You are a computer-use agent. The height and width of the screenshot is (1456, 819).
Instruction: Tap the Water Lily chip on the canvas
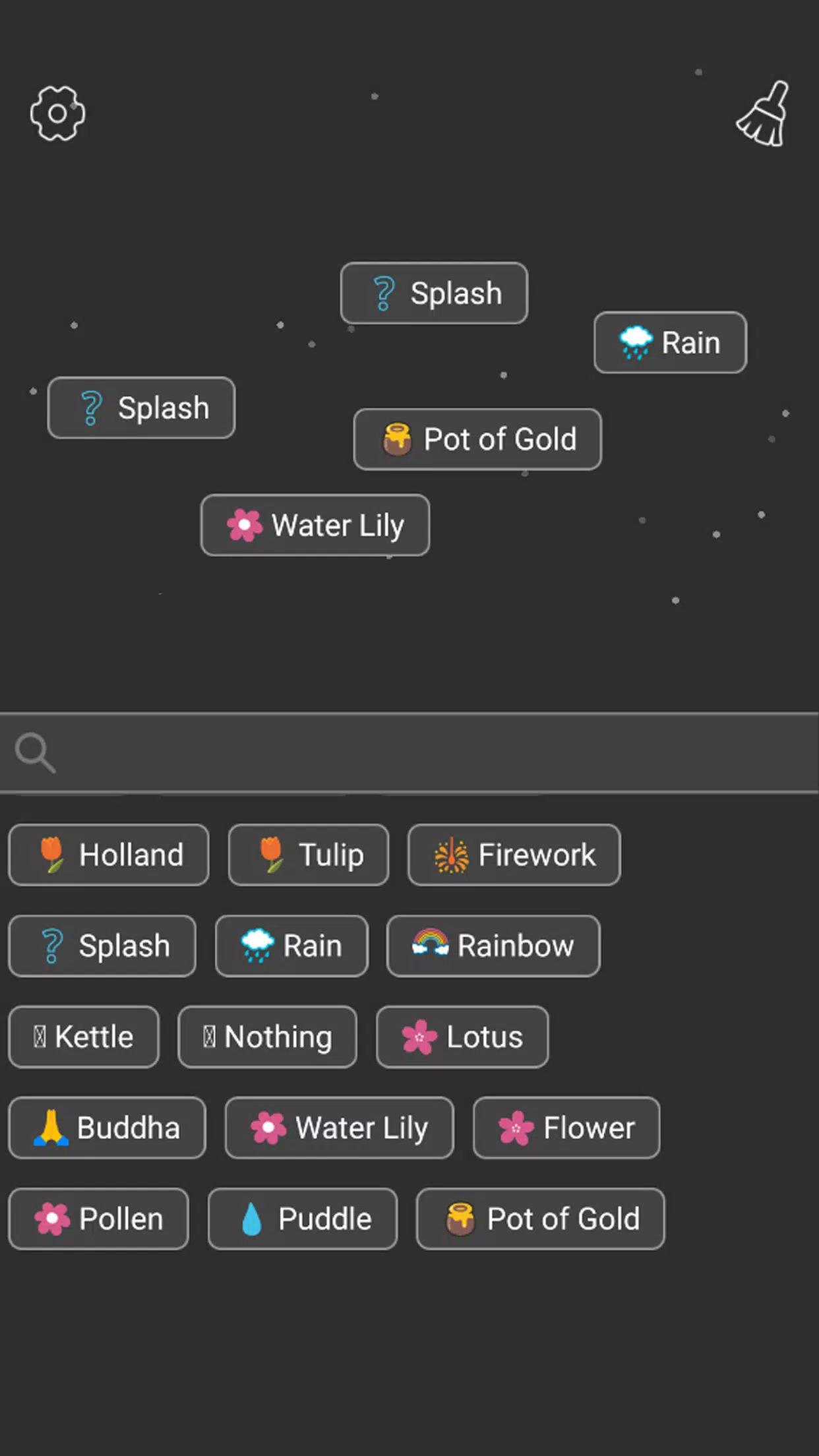click(x=315, y=526)
